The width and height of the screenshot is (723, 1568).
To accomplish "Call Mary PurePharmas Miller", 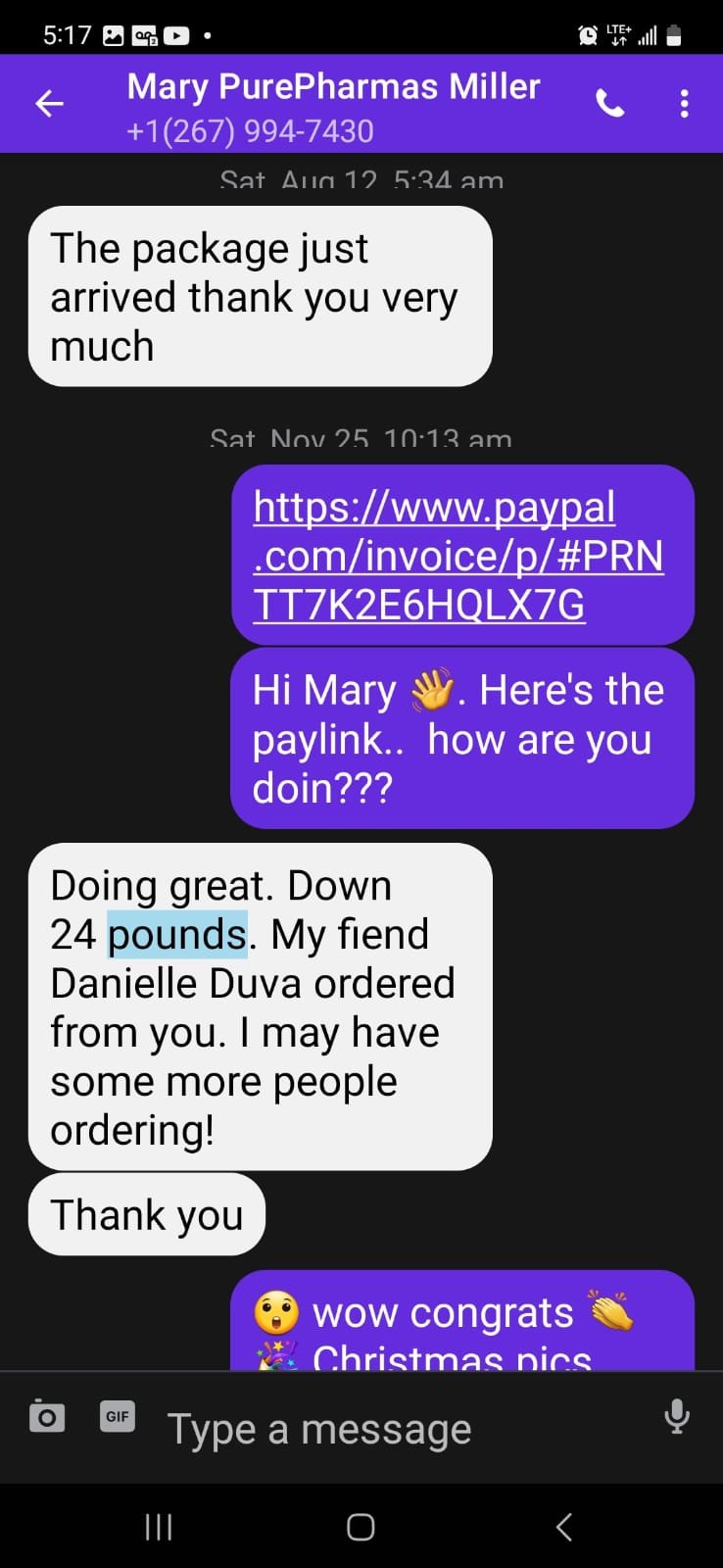I will tap(609, 104).
